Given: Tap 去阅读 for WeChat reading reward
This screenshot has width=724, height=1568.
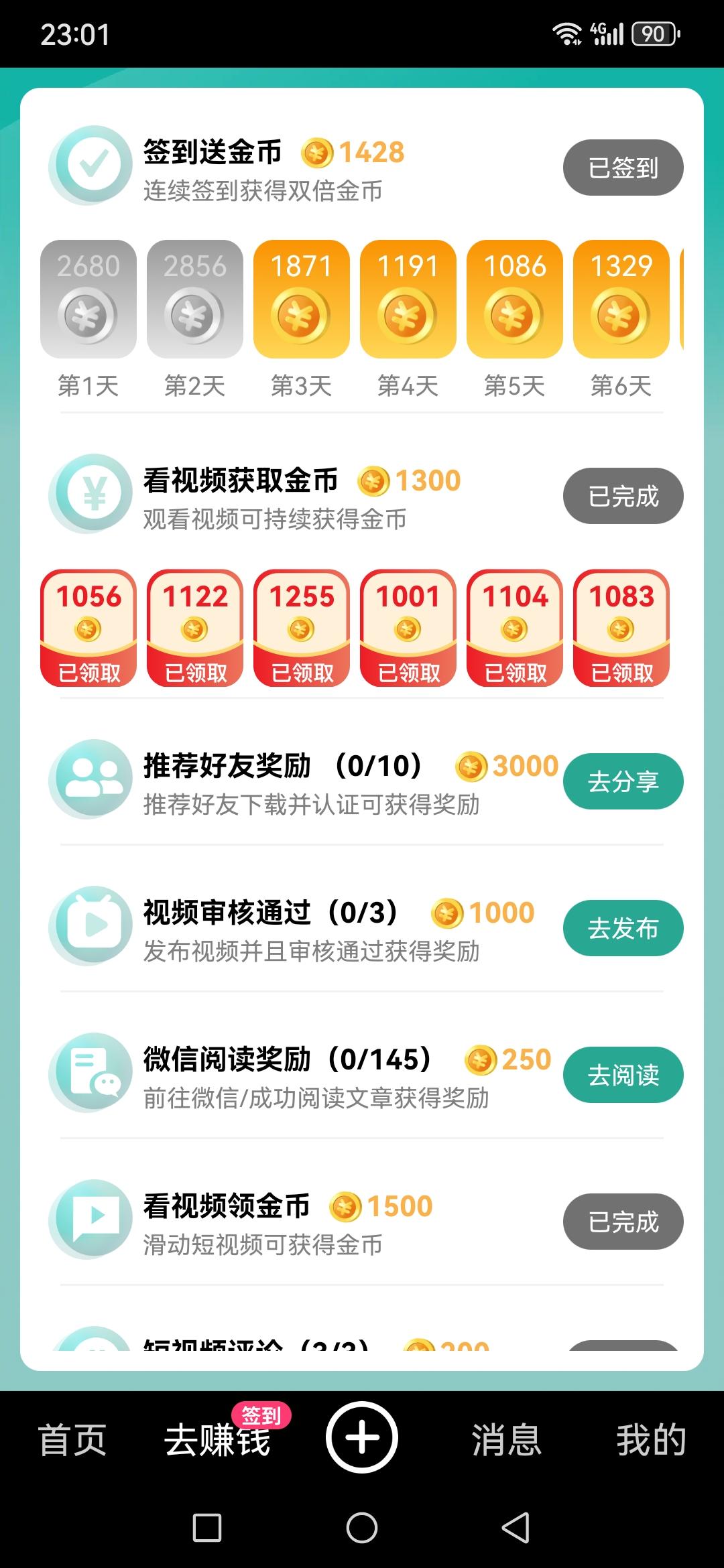Looking at the screenshot, I should (623, 1075).
